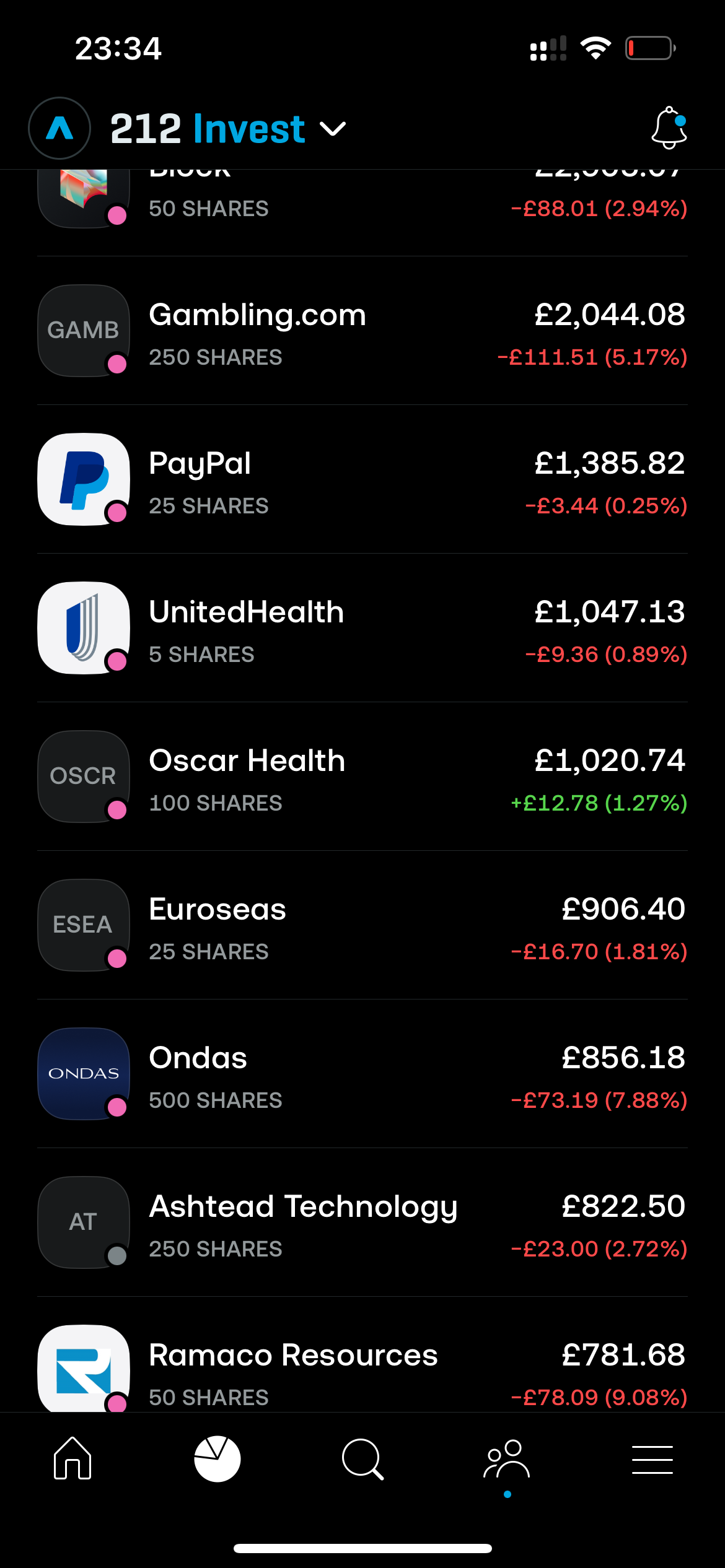Switch to the community people tab
Viewport: 725px width, 1568px height.
click(x=507, y=1459)
